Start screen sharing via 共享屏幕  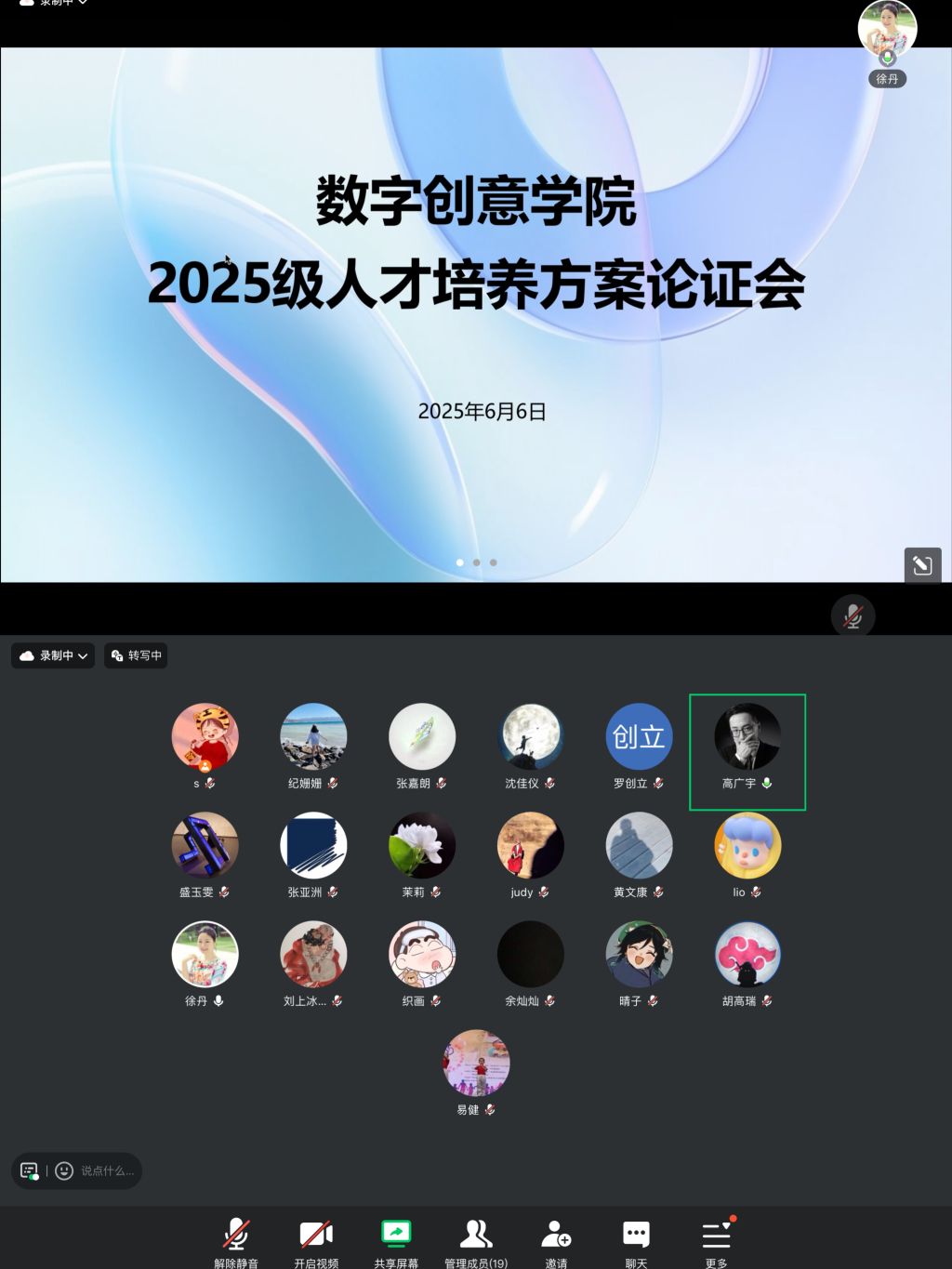tap(396, 1240)
